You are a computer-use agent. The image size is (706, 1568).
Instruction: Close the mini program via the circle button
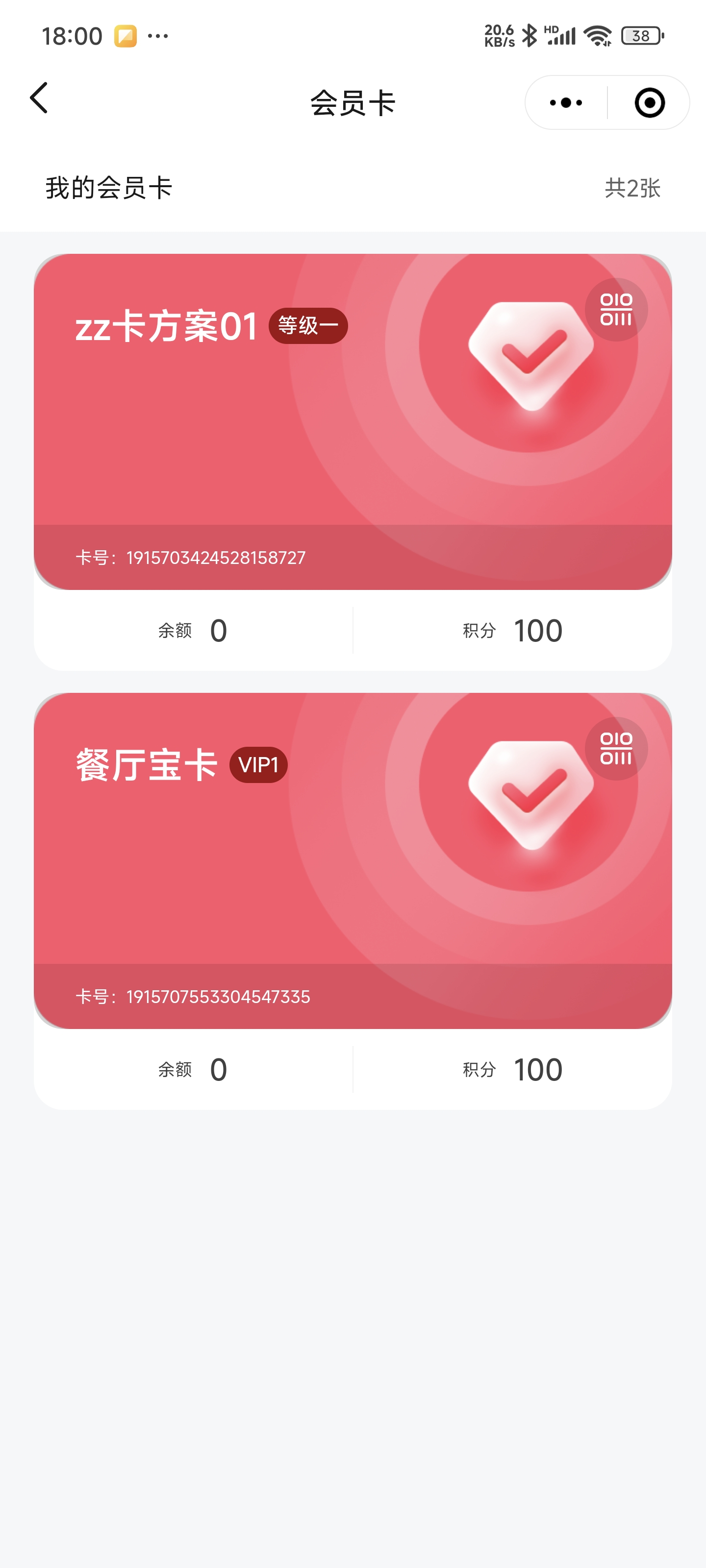[x=649, y=103]
